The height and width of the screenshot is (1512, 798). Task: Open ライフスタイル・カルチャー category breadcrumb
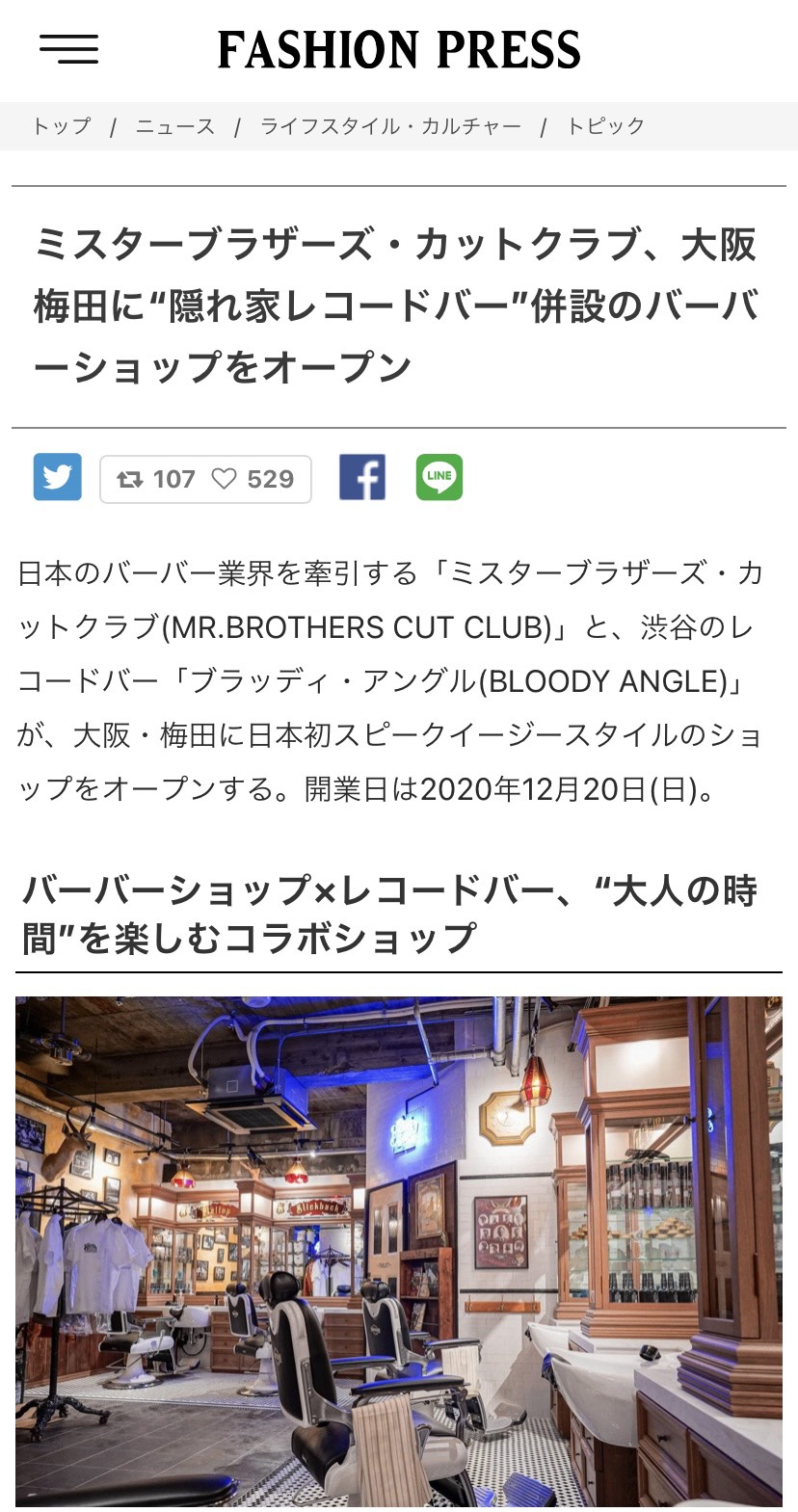point(390,126)
